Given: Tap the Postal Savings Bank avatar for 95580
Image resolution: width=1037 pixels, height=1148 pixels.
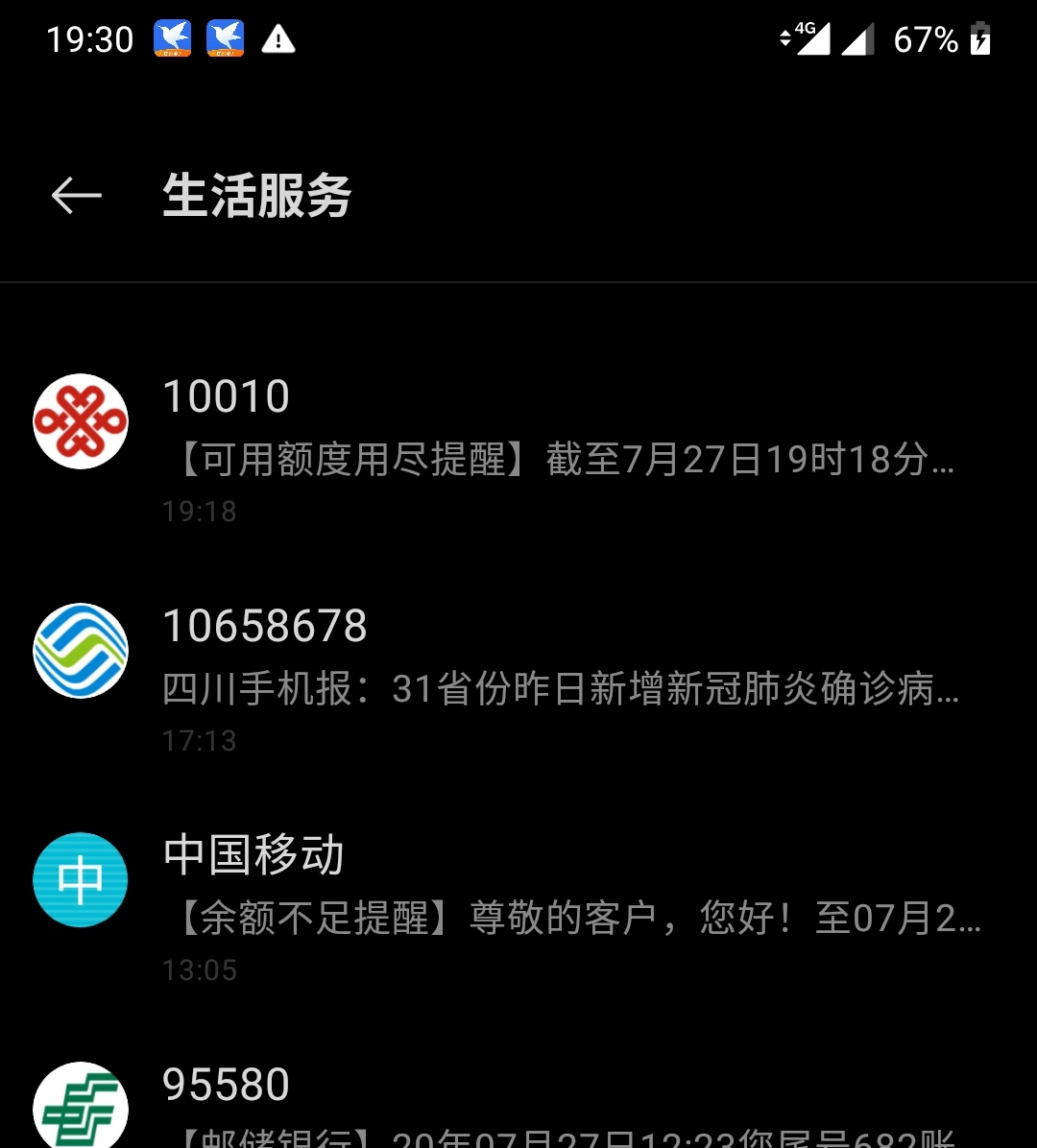Looking at the screenshot, I should pyautogui.click(x=80, y=1109).
